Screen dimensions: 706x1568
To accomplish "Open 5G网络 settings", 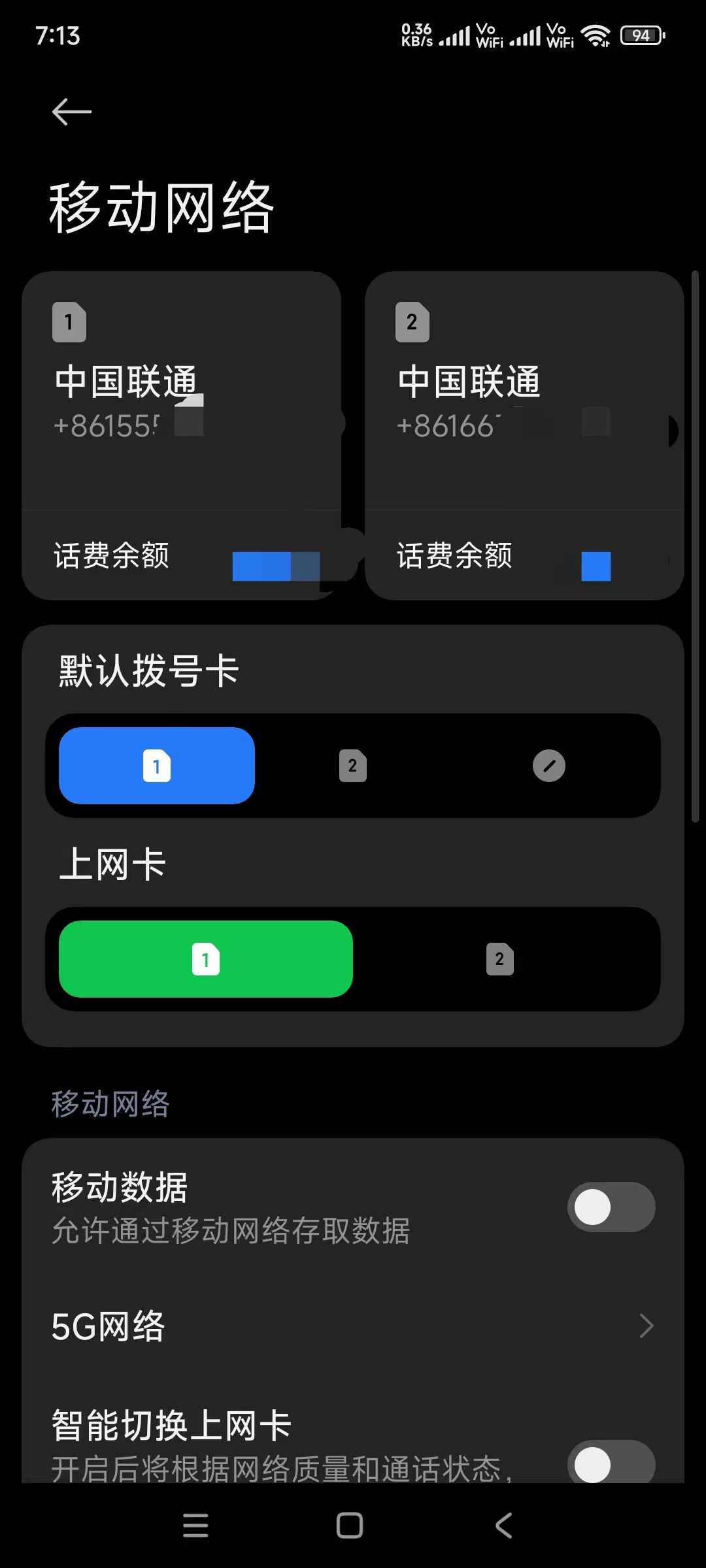I will (x=353, y=1326).
